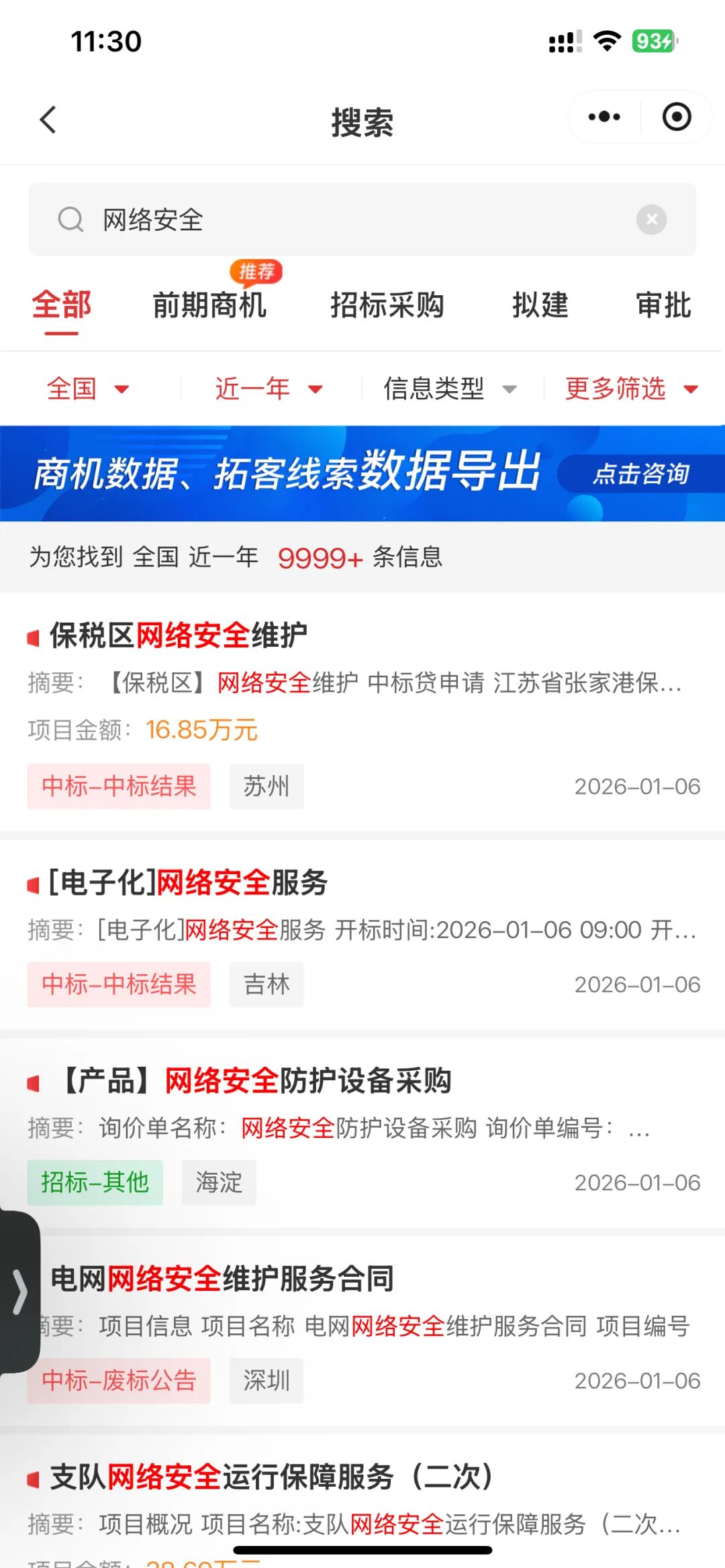Screen dimensions: 725x1568
Task: Select the 审批 tab
Action: [x=663, y=305]
